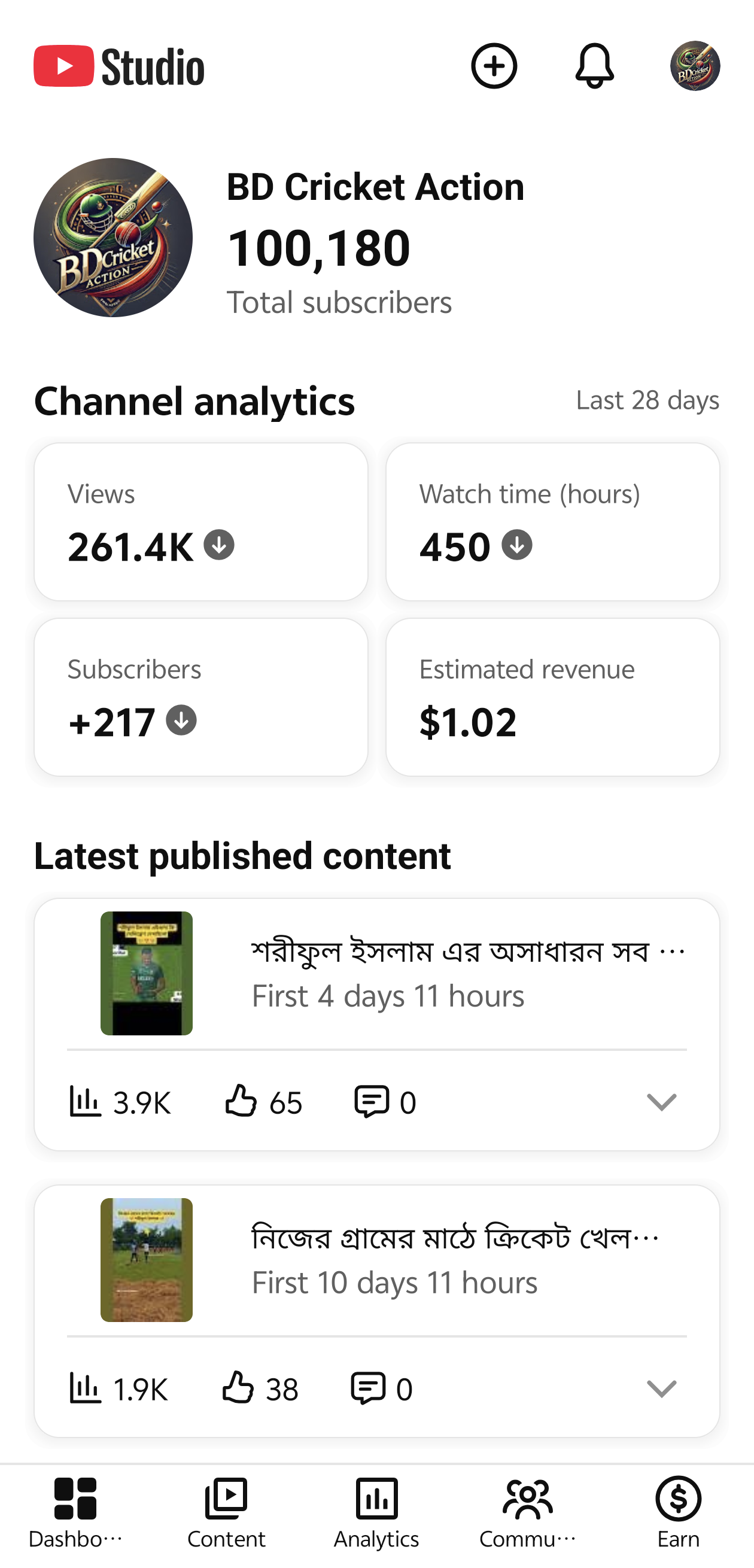Screen dimensions: 754x1568
Task: Go to the Analytics tab
Action: coord(376,1513)
